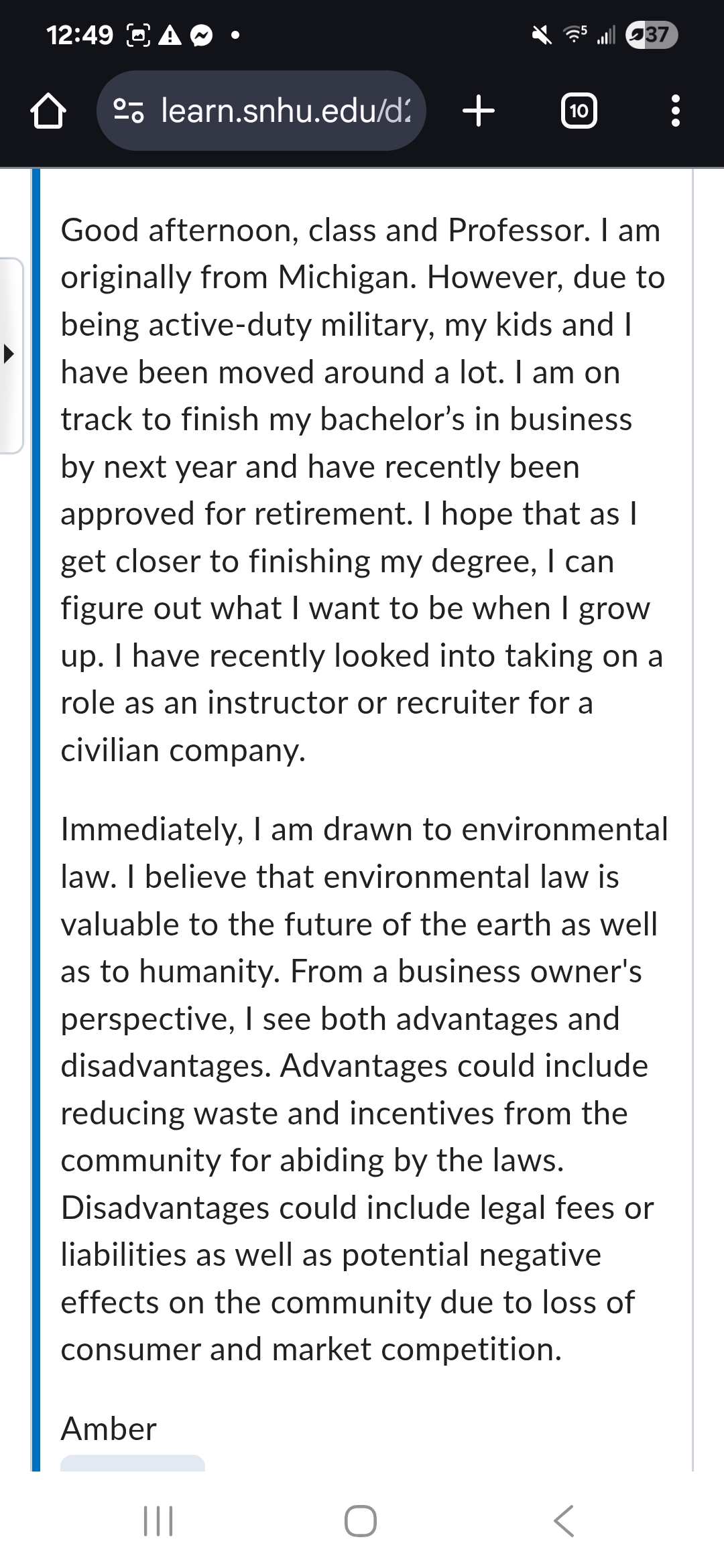724x1568 pixels.
Task: Open the tab switcher showing 10 tabs
Action: pos(579,111)
